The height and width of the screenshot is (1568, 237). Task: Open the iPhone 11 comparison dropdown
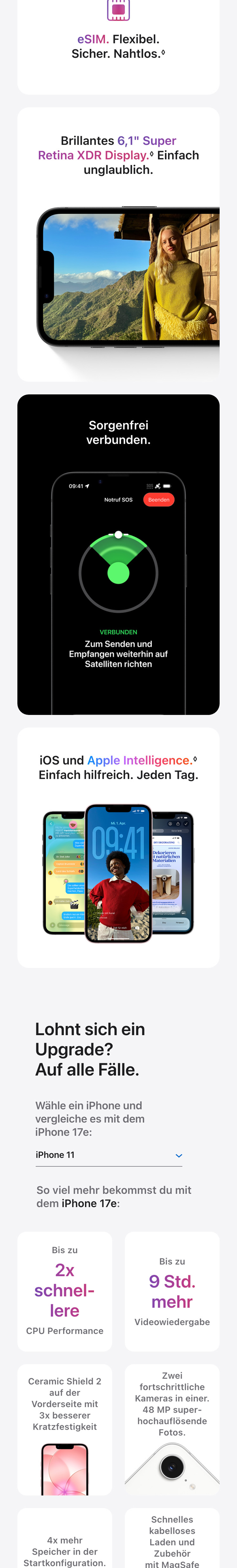(109, 1155)
